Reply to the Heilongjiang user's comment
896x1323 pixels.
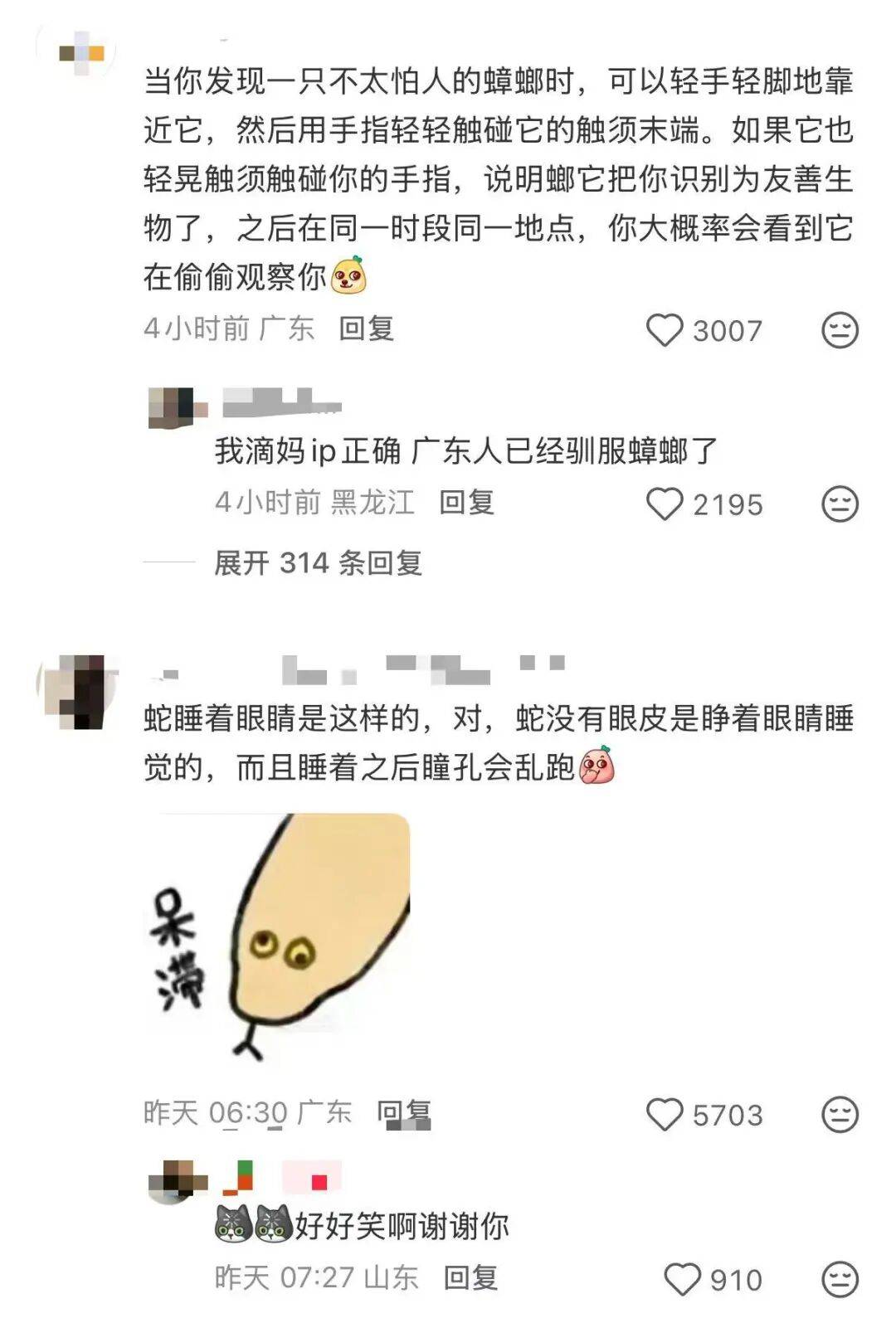click(x=466, y=502)
